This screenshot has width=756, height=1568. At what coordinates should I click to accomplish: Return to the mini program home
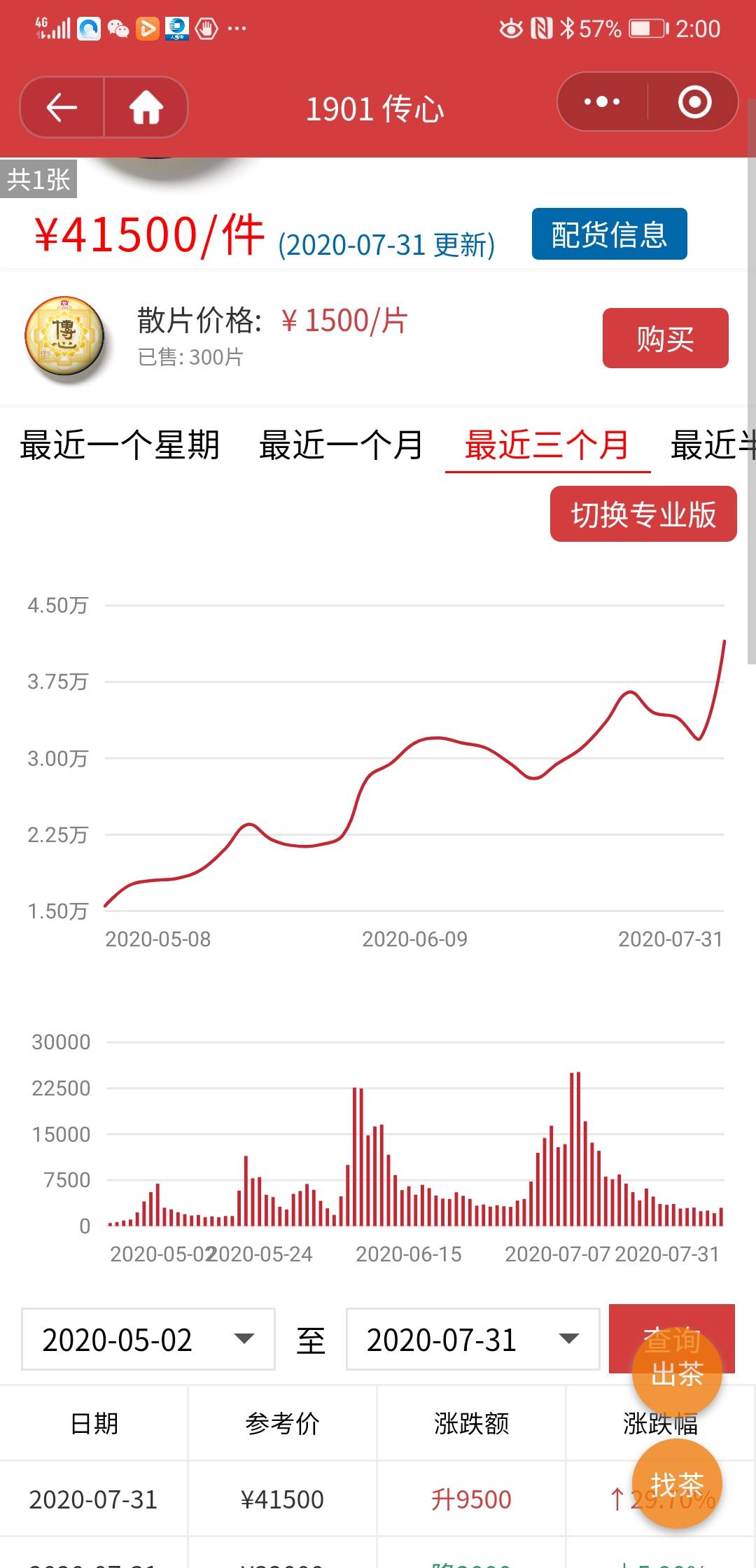146,107
